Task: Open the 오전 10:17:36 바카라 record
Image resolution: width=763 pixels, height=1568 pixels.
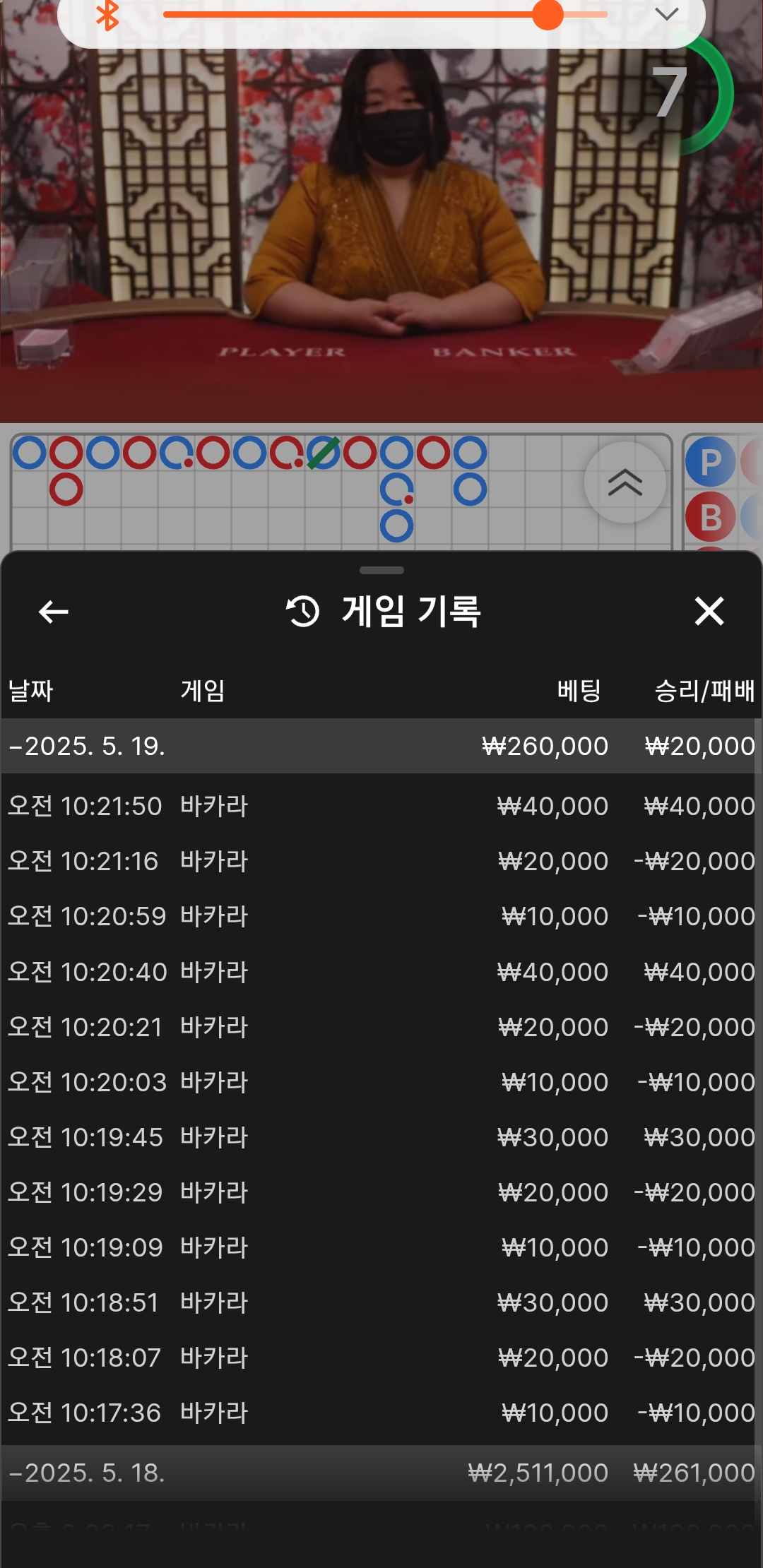Action: tap(381, 1413)
